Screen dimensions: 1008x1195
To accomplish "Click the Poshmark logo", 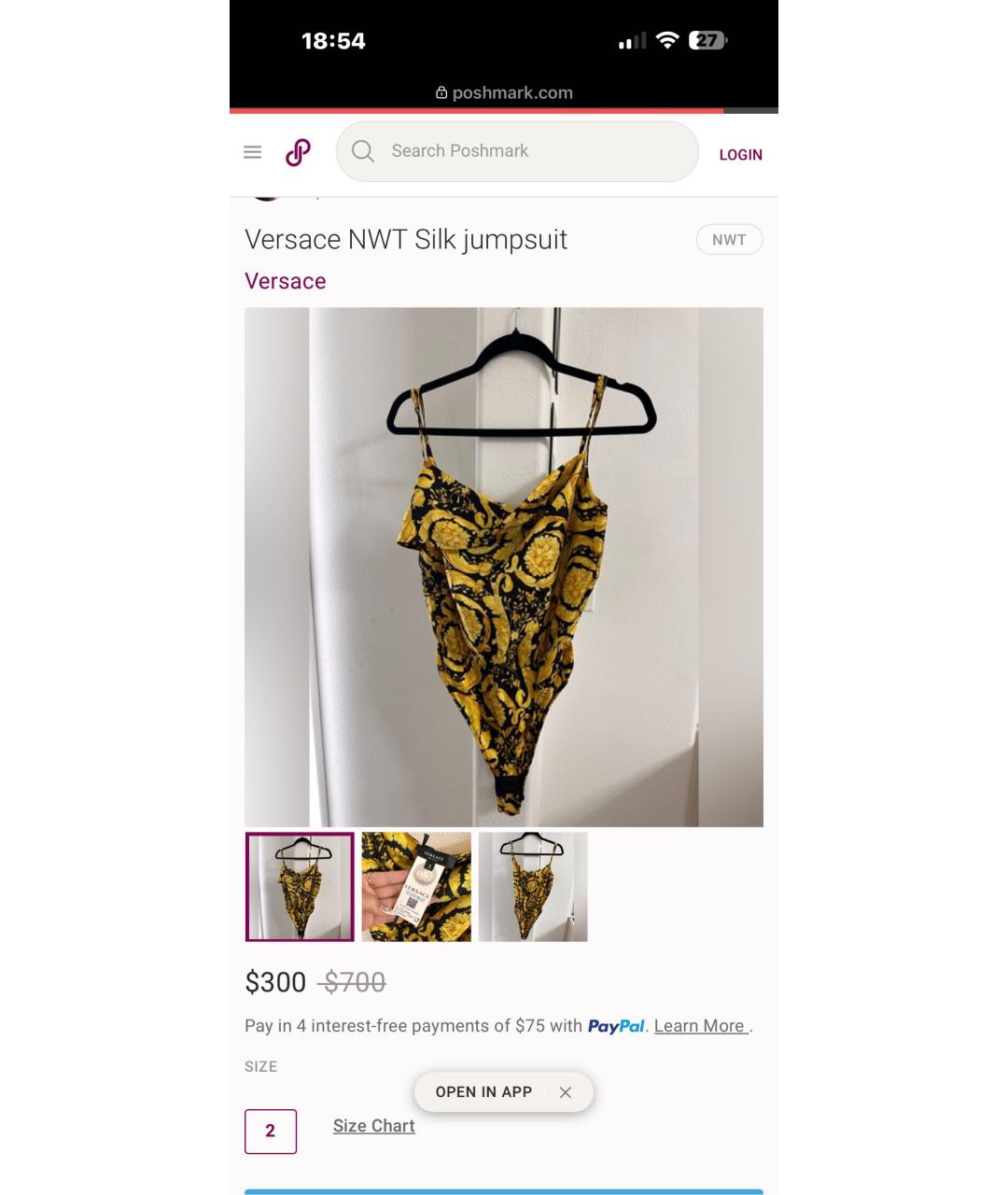I will pos(297,151).
